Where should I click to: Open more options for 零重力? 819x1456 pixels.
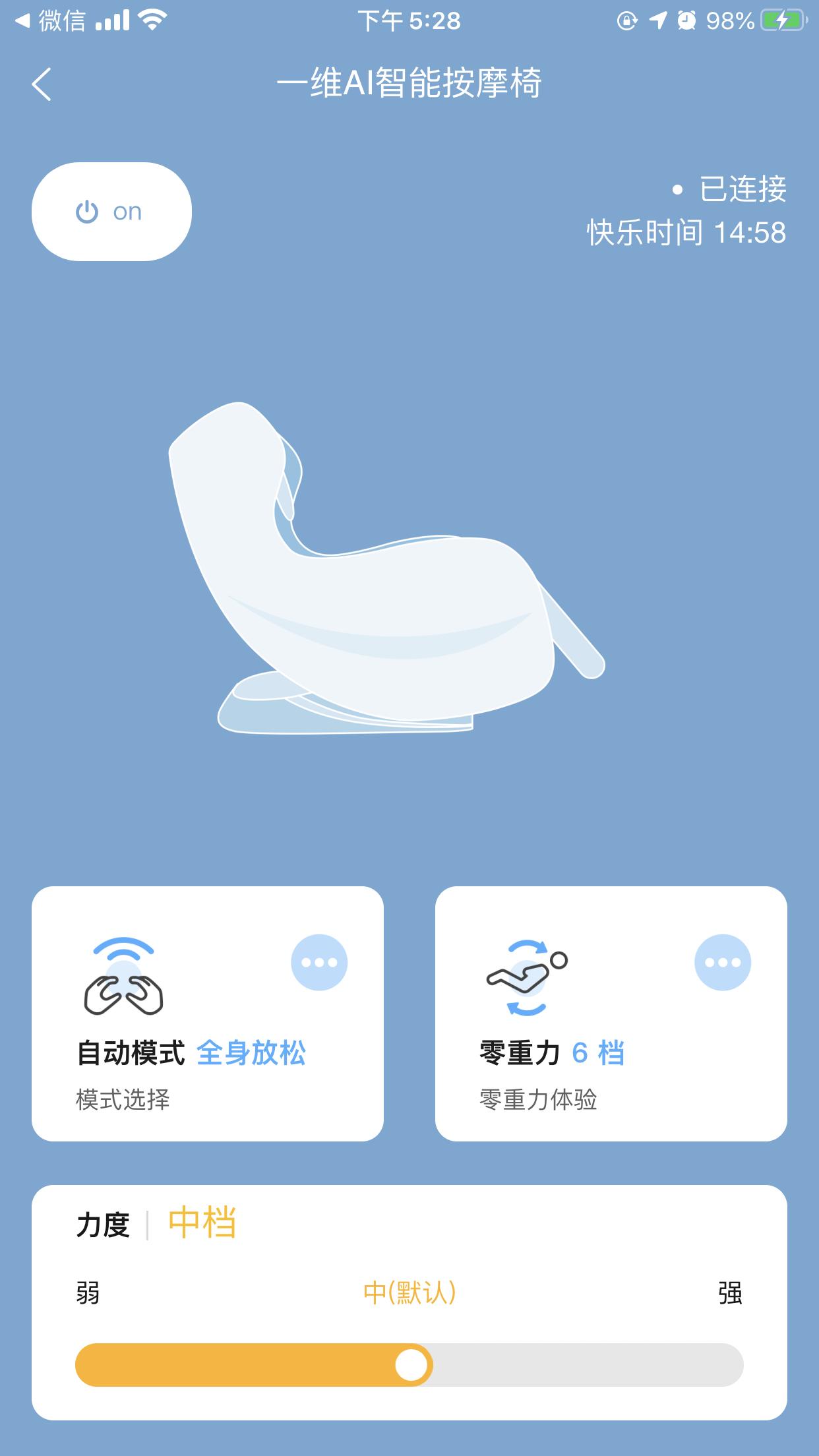click(722, 962)
